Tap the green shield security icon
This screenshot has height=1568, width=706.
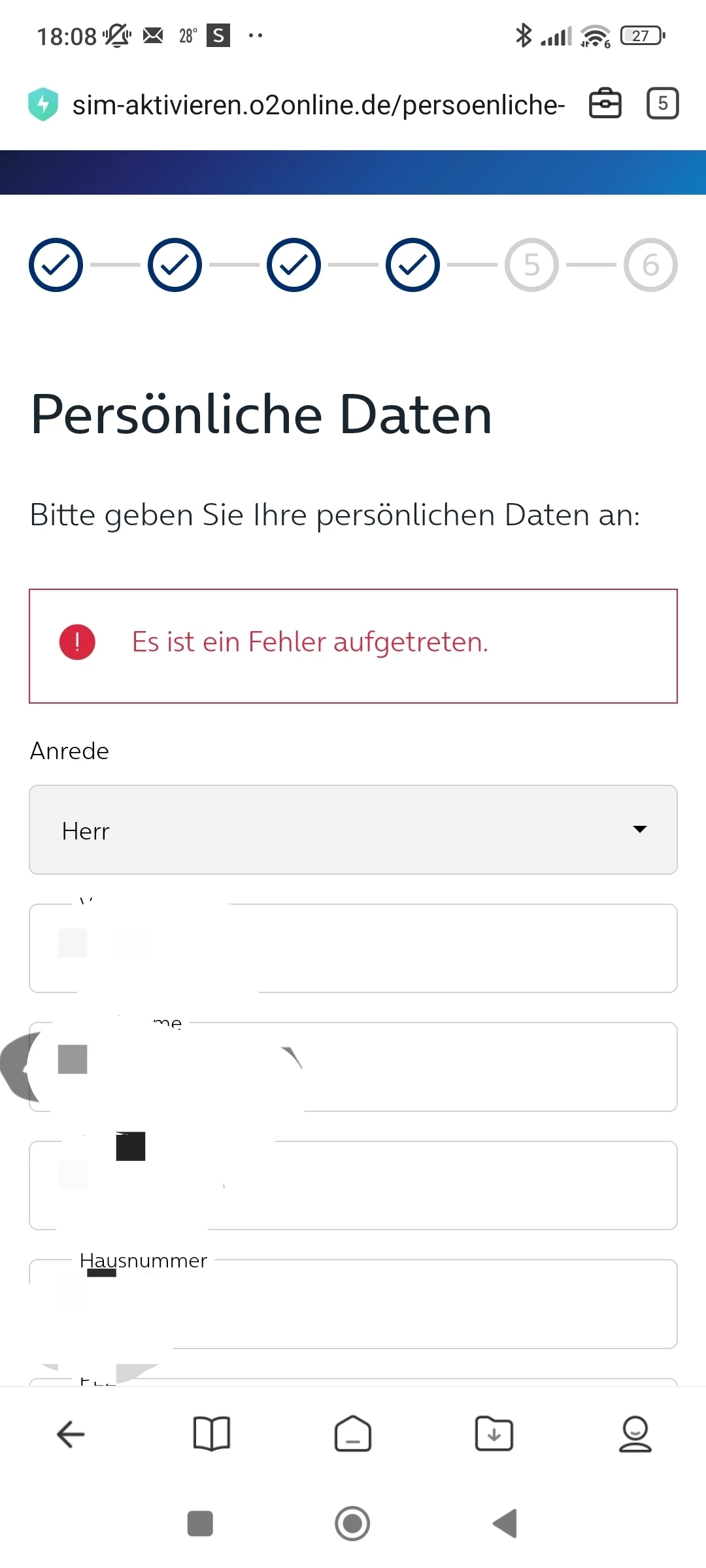coord(43,105)
